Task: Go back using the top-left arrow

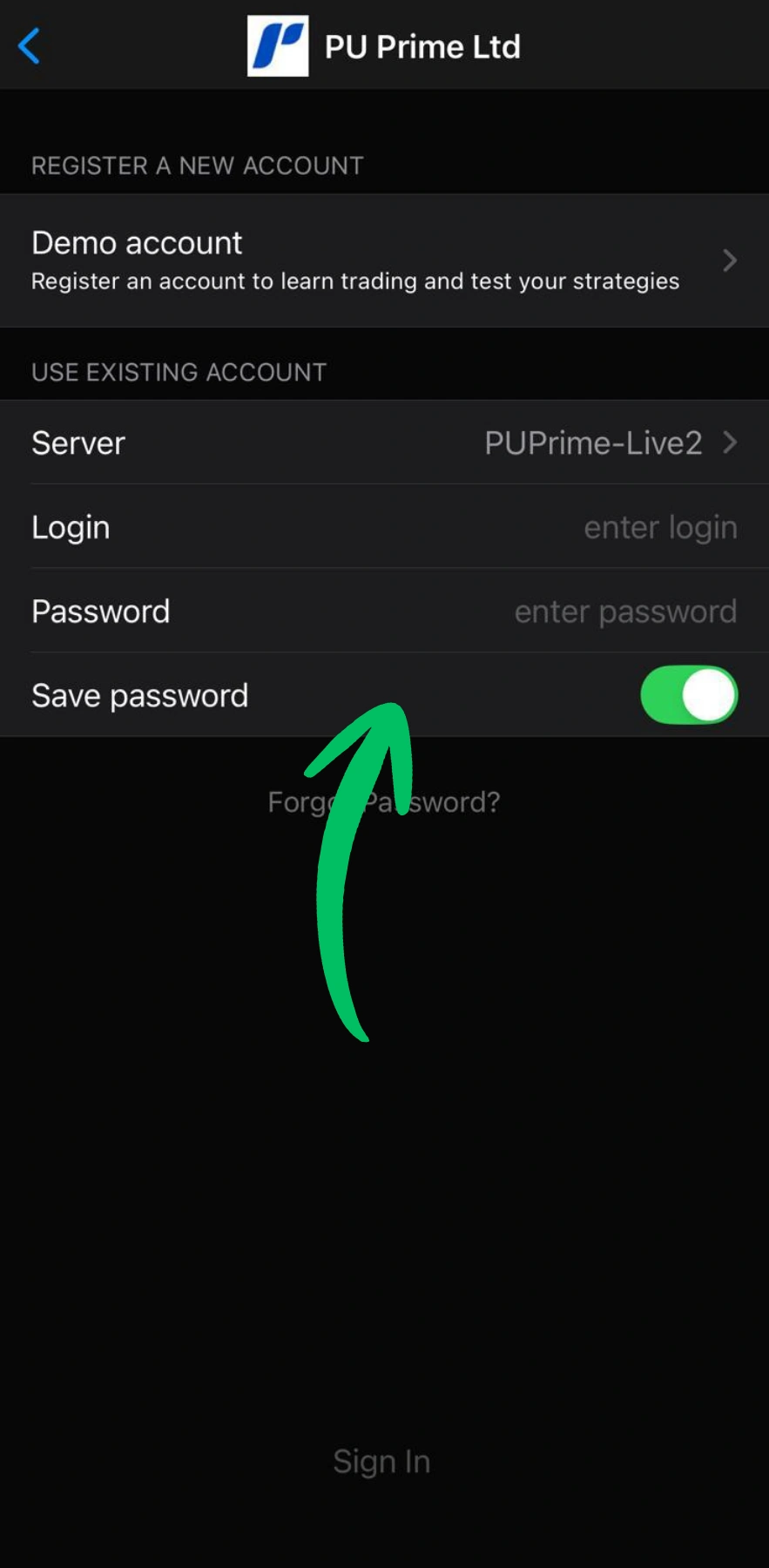Action: tap(30, 46)
